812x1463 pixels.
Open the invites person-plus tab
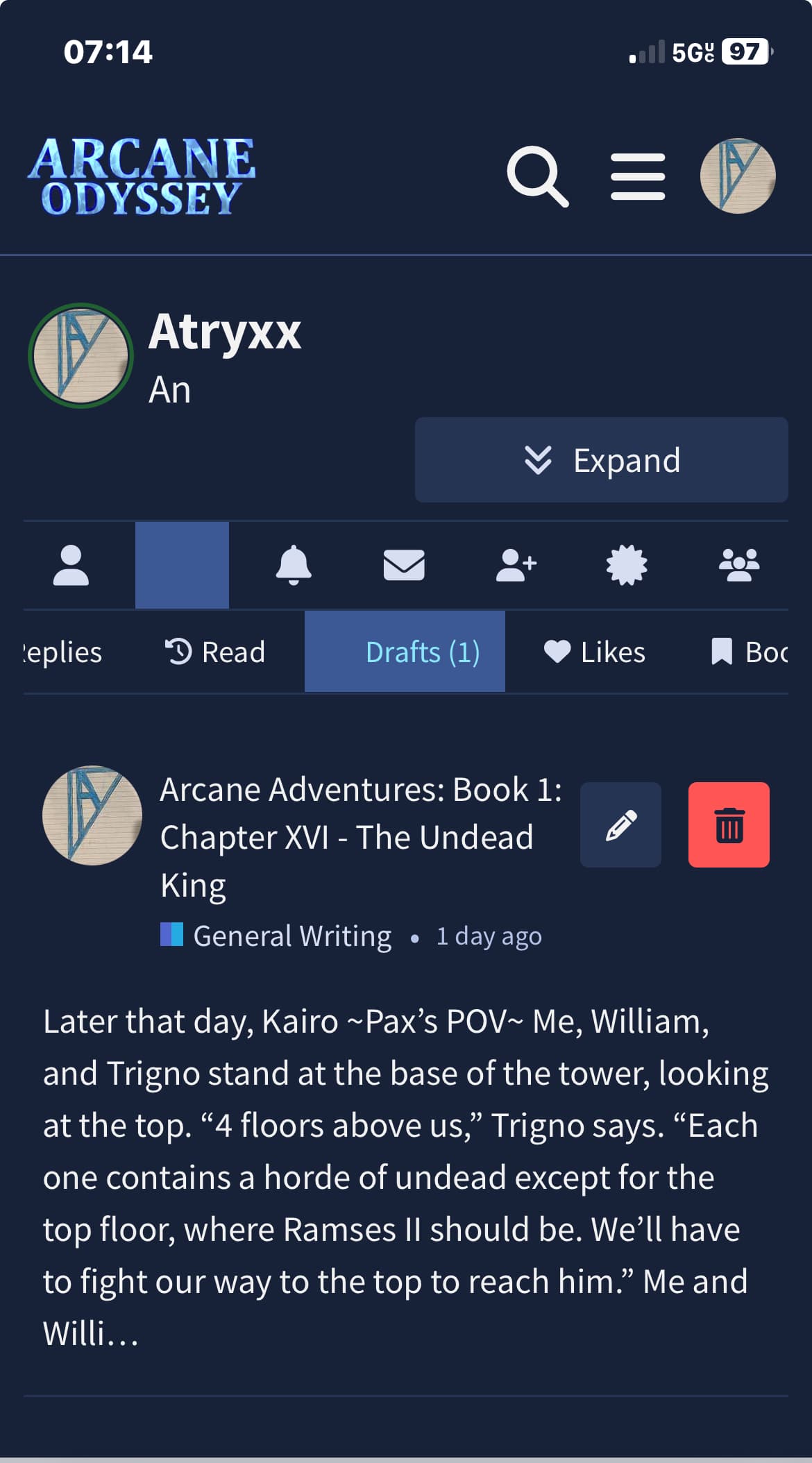pos(516,566)
